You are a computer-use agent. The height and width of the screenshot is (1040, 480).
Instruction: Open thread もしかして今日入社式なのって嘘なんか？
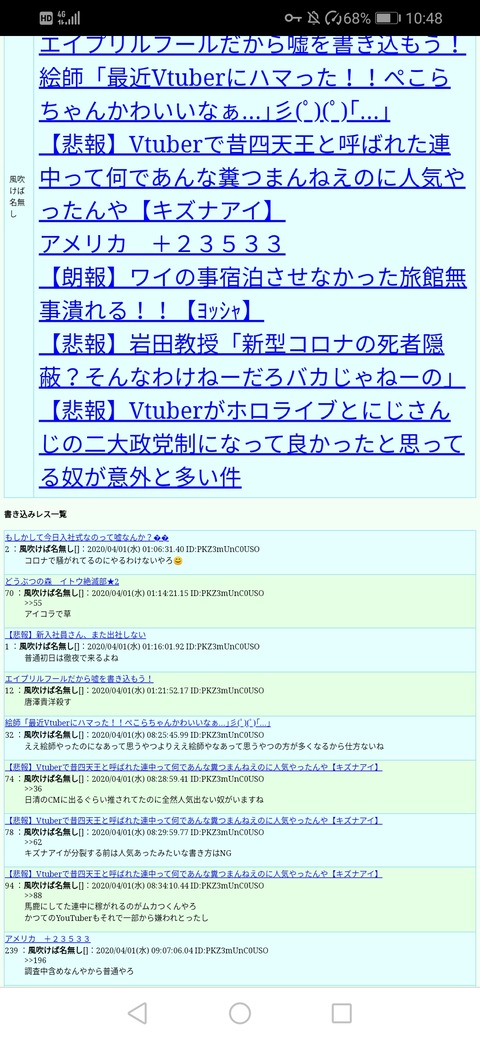pyautogui.click(x=87, y=537)
